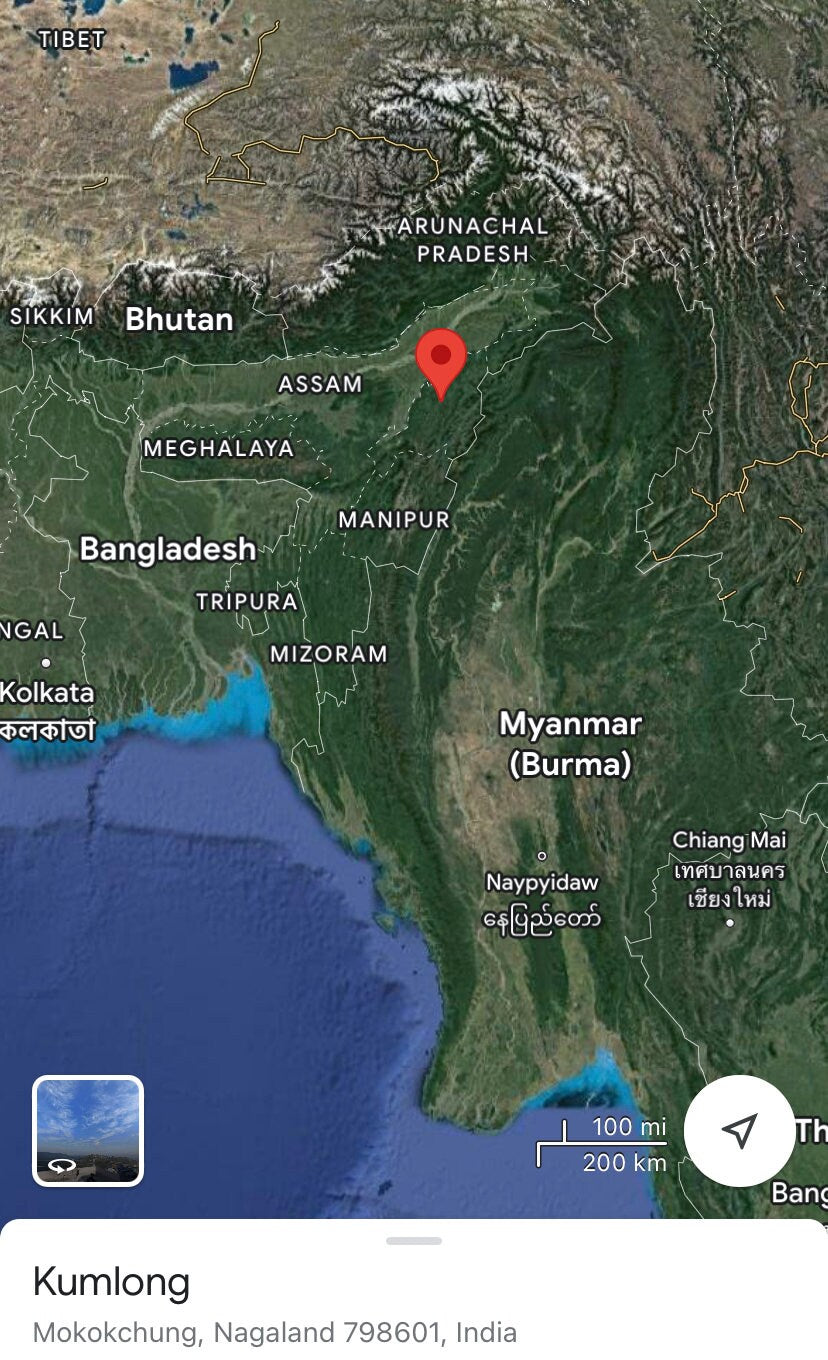Tap the red Kumlong location pin
The width and height of the screenshot is (828, 1360).
point(441,358)
